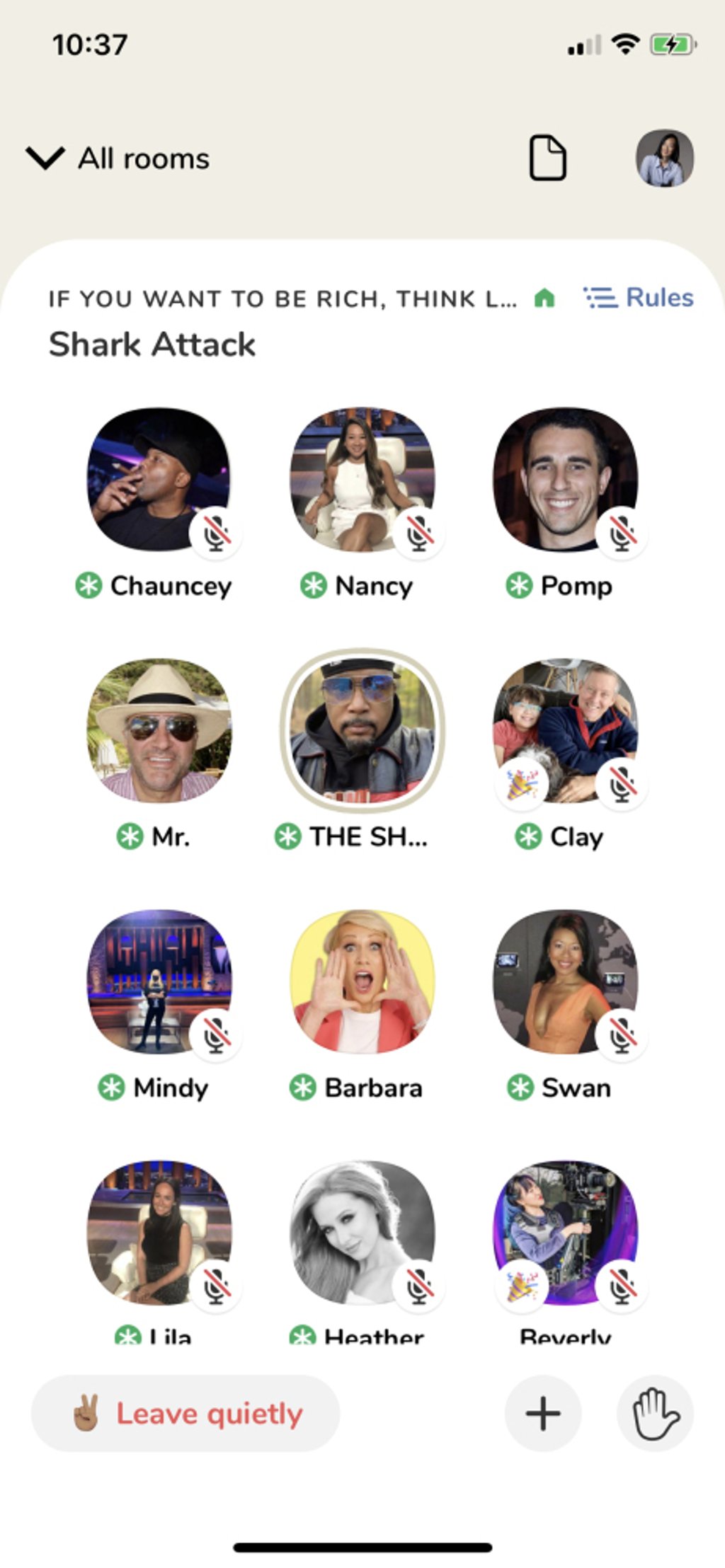The height and width of the screenshot is (1568, 725).
Task: Check out Swan's profile
Action: [x=565, y=982]
